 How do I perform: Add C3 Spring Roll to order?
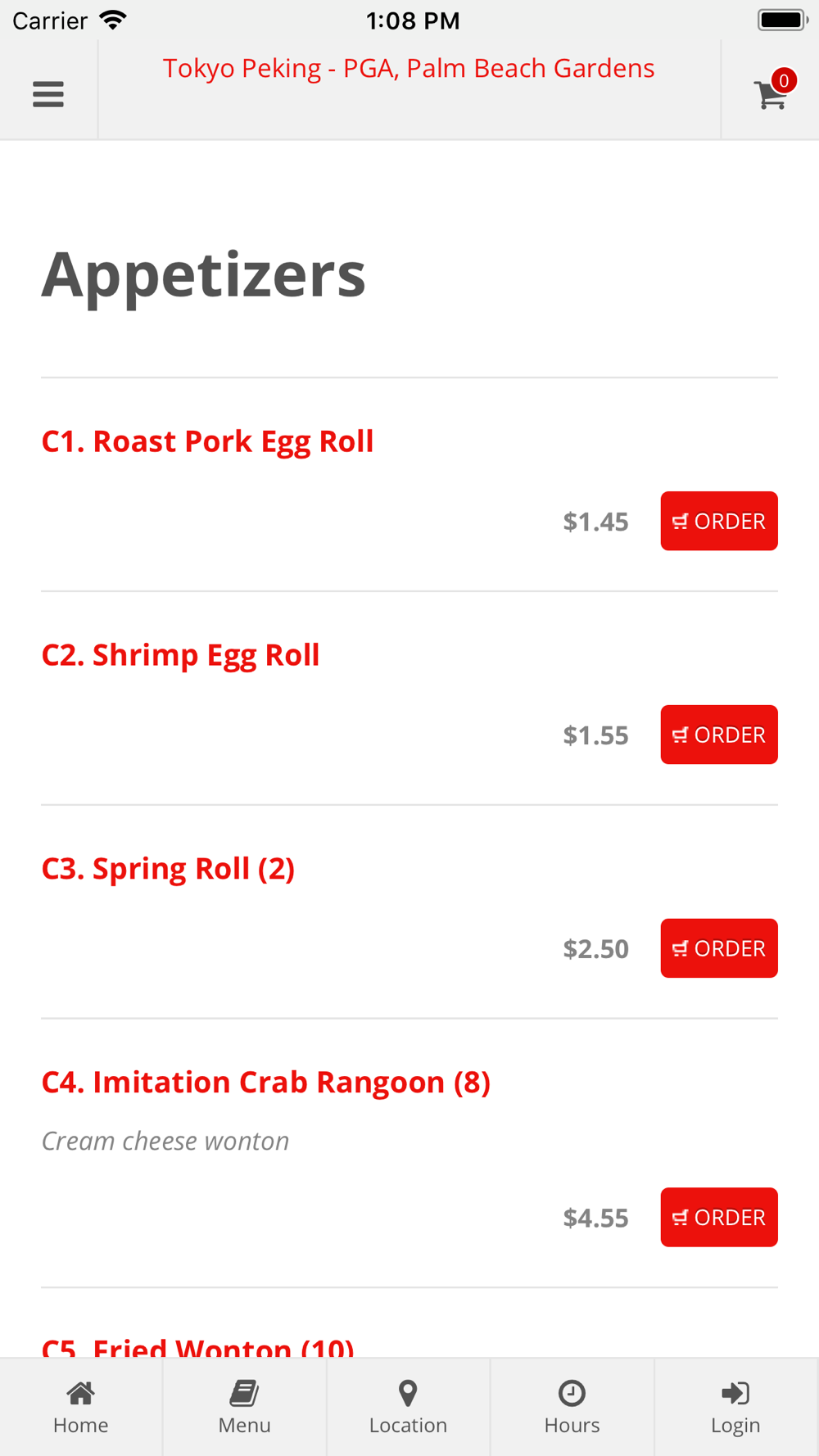coord(719,948)
